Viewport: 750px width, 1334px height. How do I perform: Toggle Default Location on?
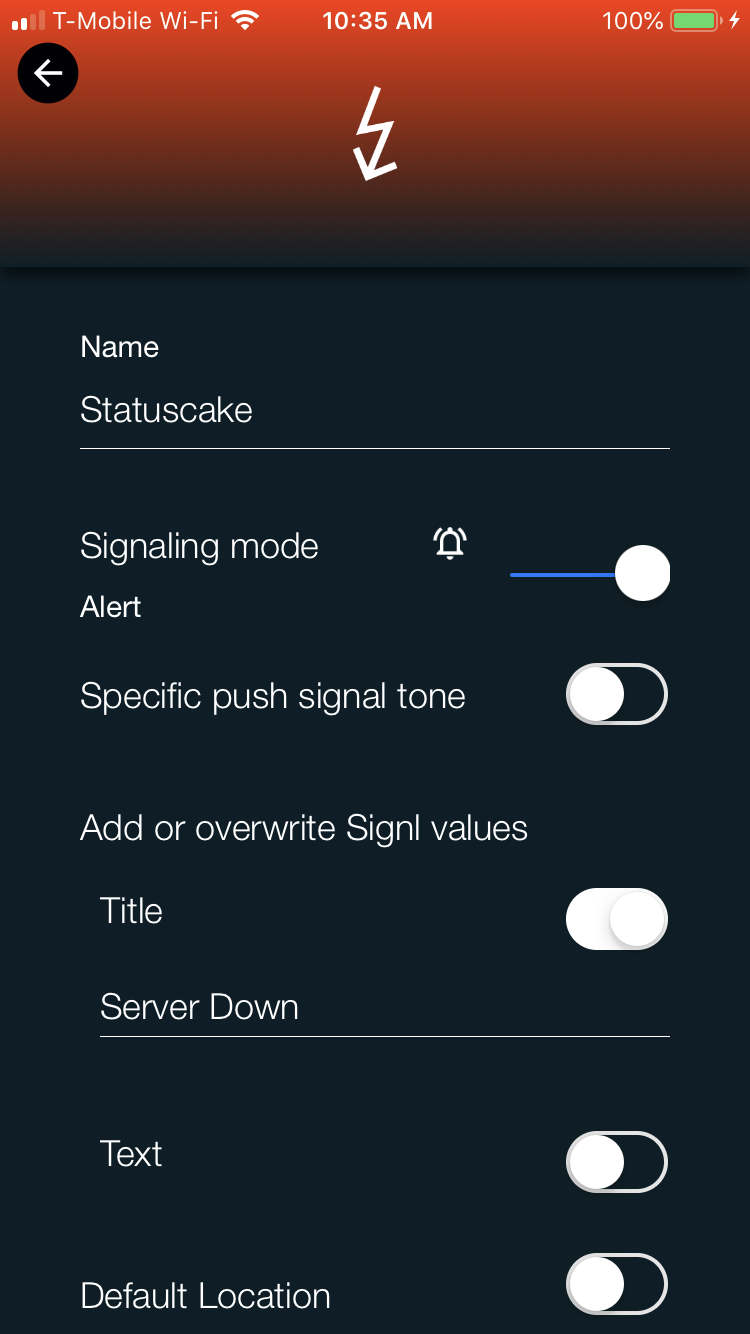[x=617, y=1284]
